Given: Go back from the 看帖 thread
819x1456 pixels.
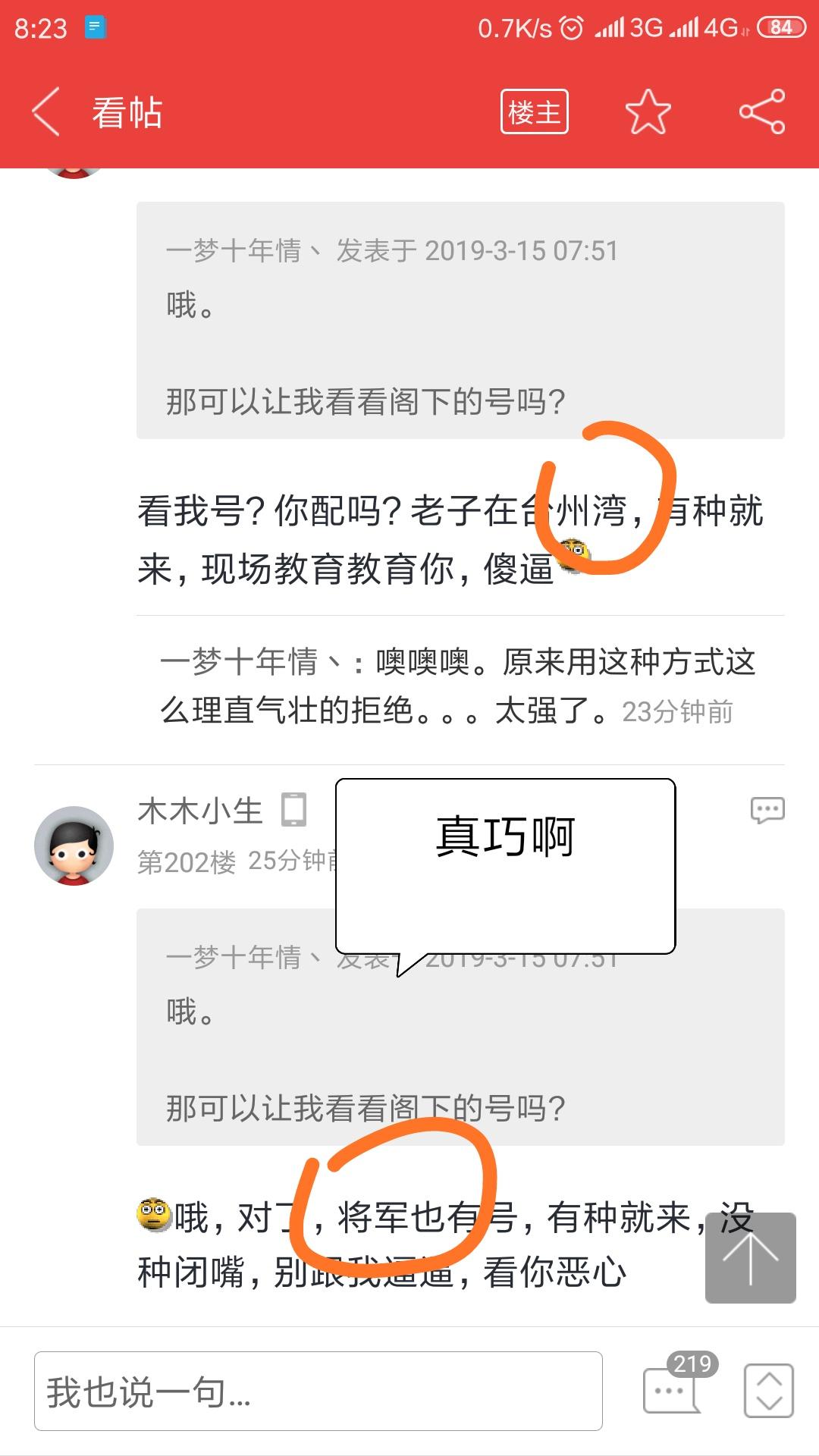Looking at the screenshot, I should coord(45,111).
